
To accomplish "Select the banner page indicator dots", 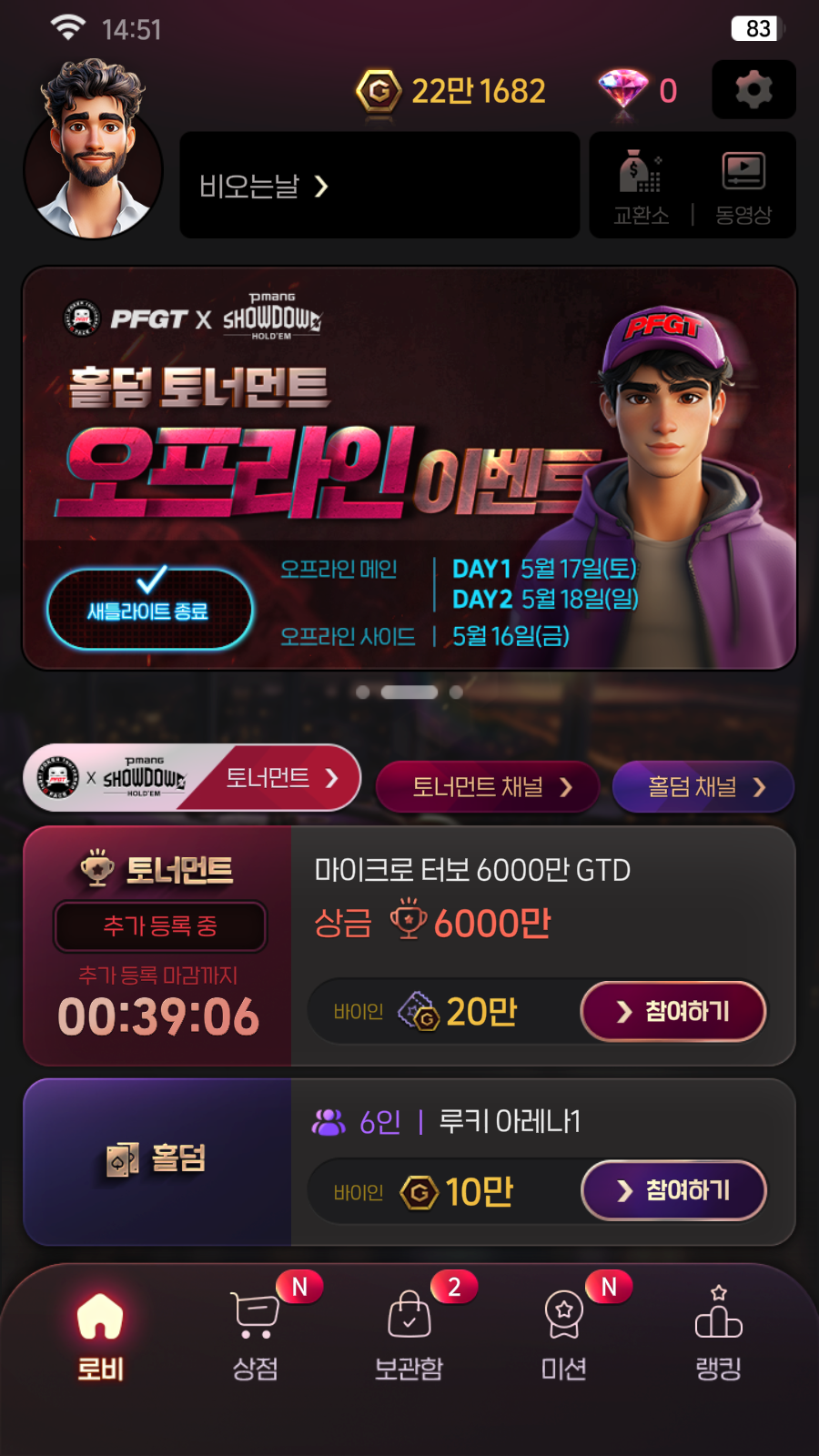I will tap(409, 693).
